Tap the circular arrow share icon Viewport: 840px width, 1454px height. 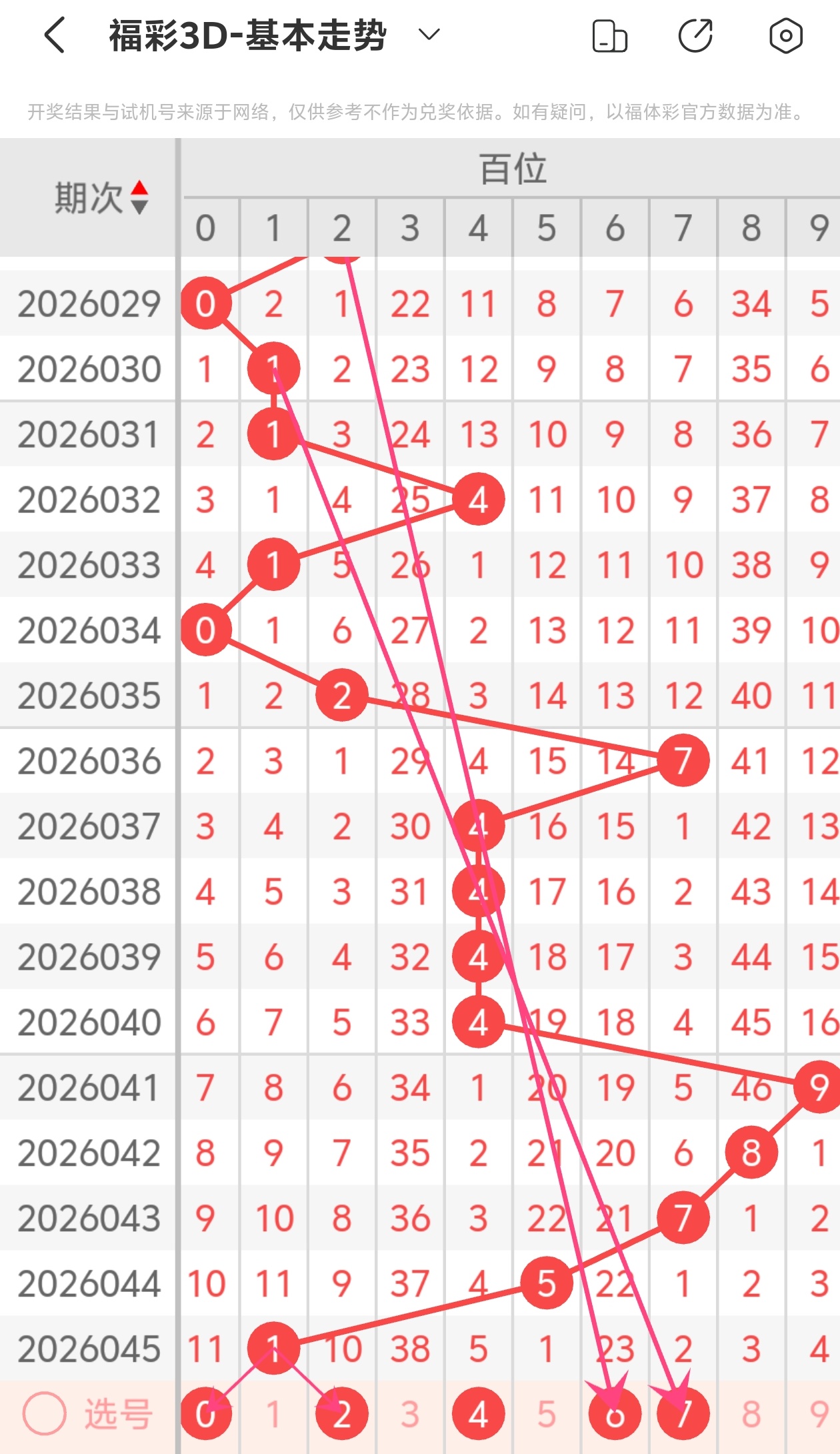[x=695, y=36]
